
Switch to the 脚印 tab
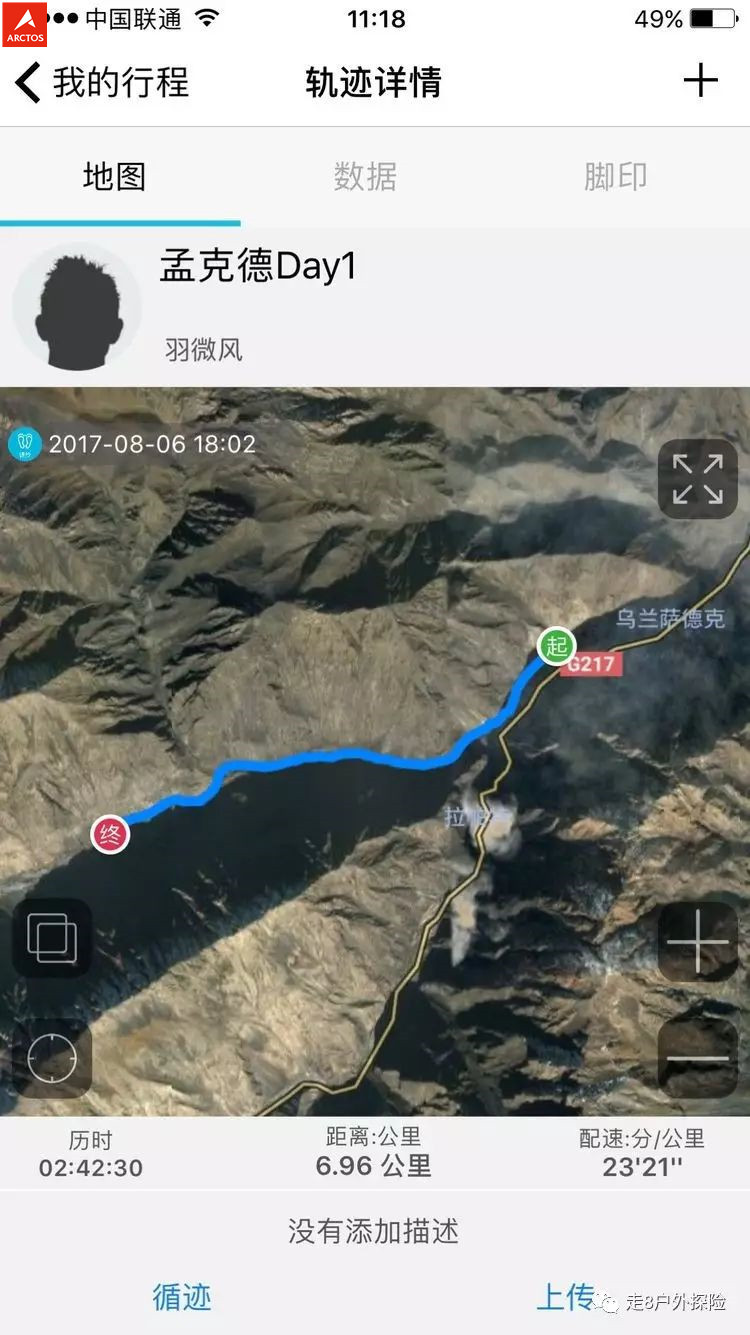(x=615, y=177)
